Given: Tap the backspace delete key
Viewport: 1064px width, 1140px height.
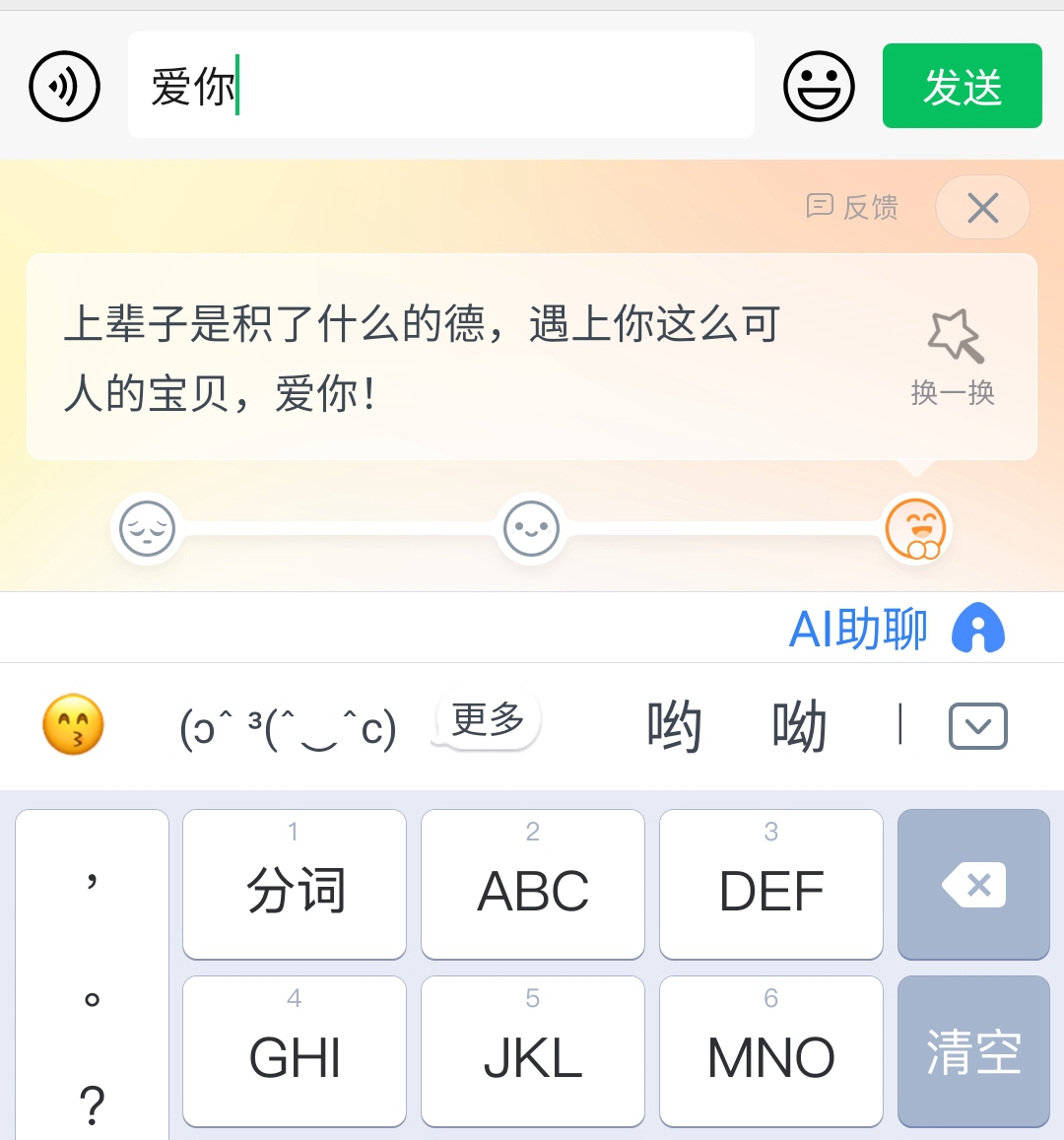Looking at the screenshot, I should coord(973,884).
